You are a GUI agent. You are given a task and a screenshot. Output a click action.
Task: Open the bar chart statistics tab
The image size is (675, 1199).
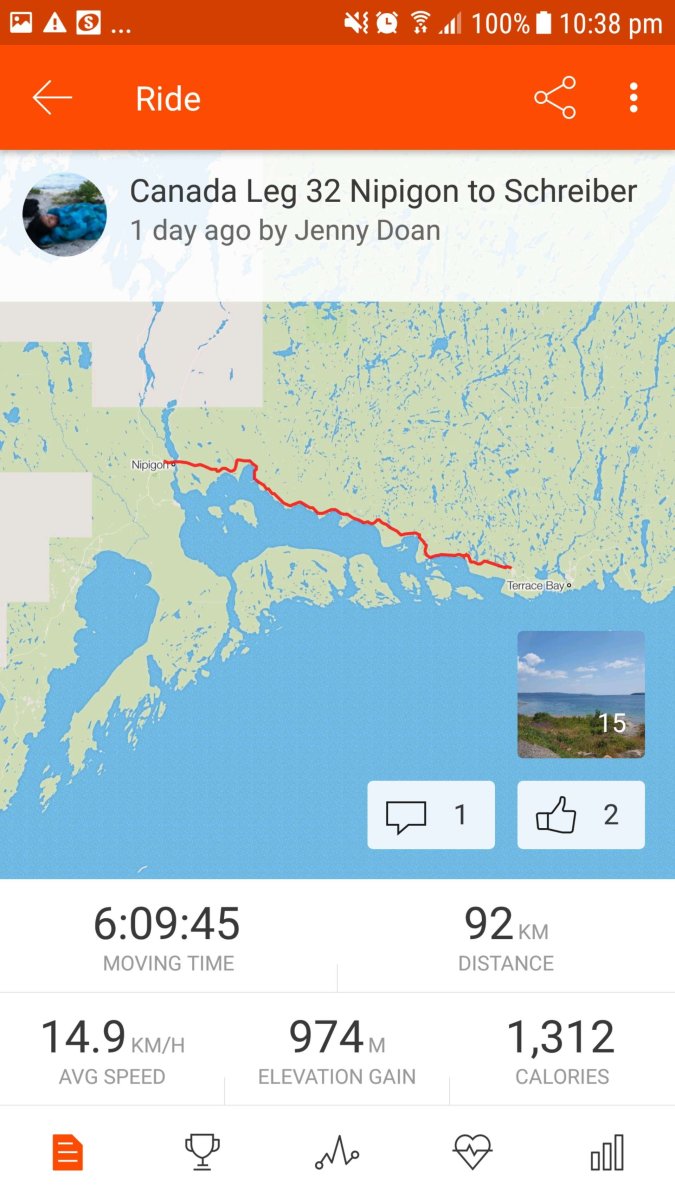click(607, 1153)
